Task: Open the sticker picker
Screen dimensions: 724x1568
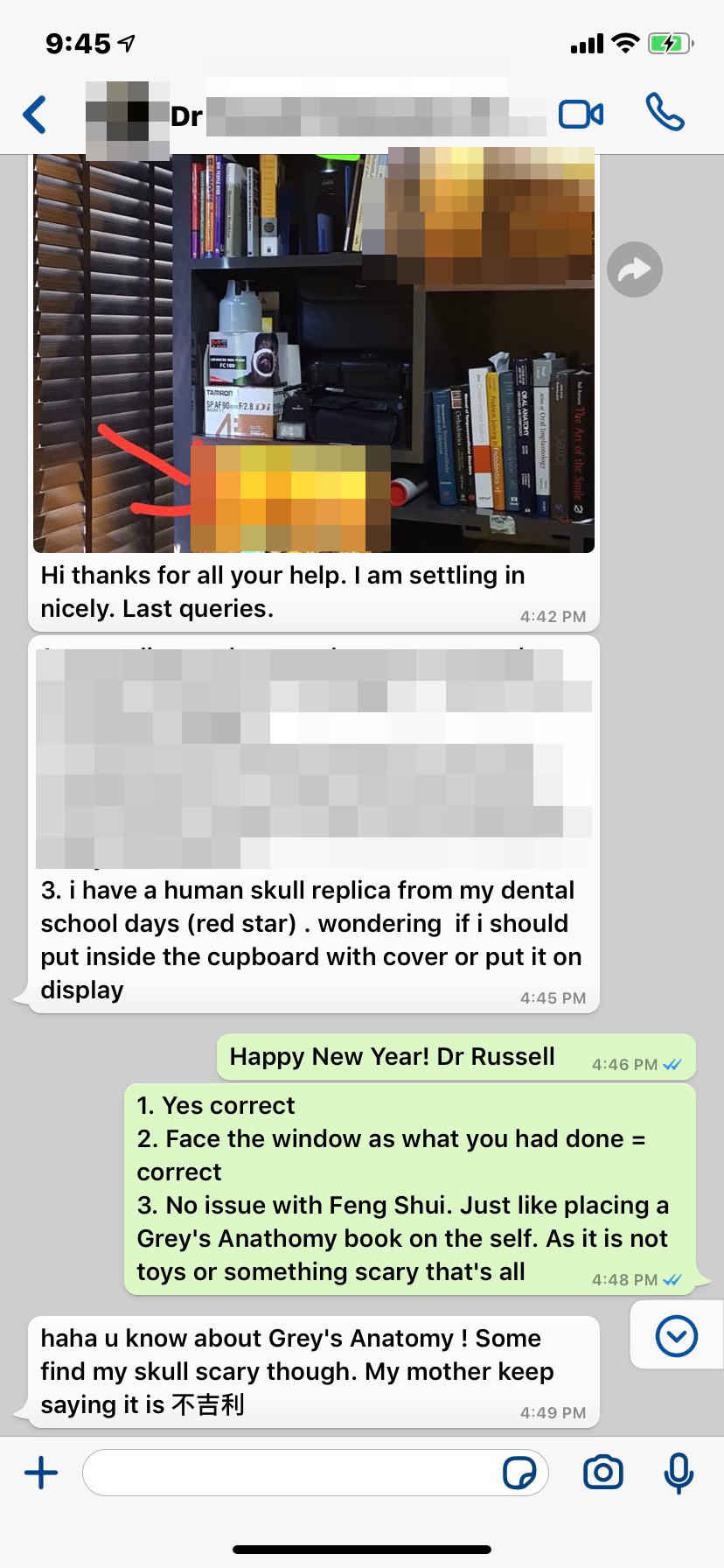Action: (x=519, y=1473)
